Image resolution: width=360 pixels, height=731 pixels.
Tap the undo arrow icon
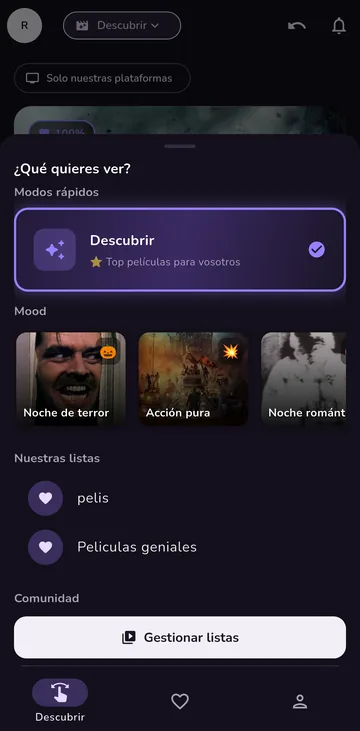pyautogui.click(x=297, y=26)
